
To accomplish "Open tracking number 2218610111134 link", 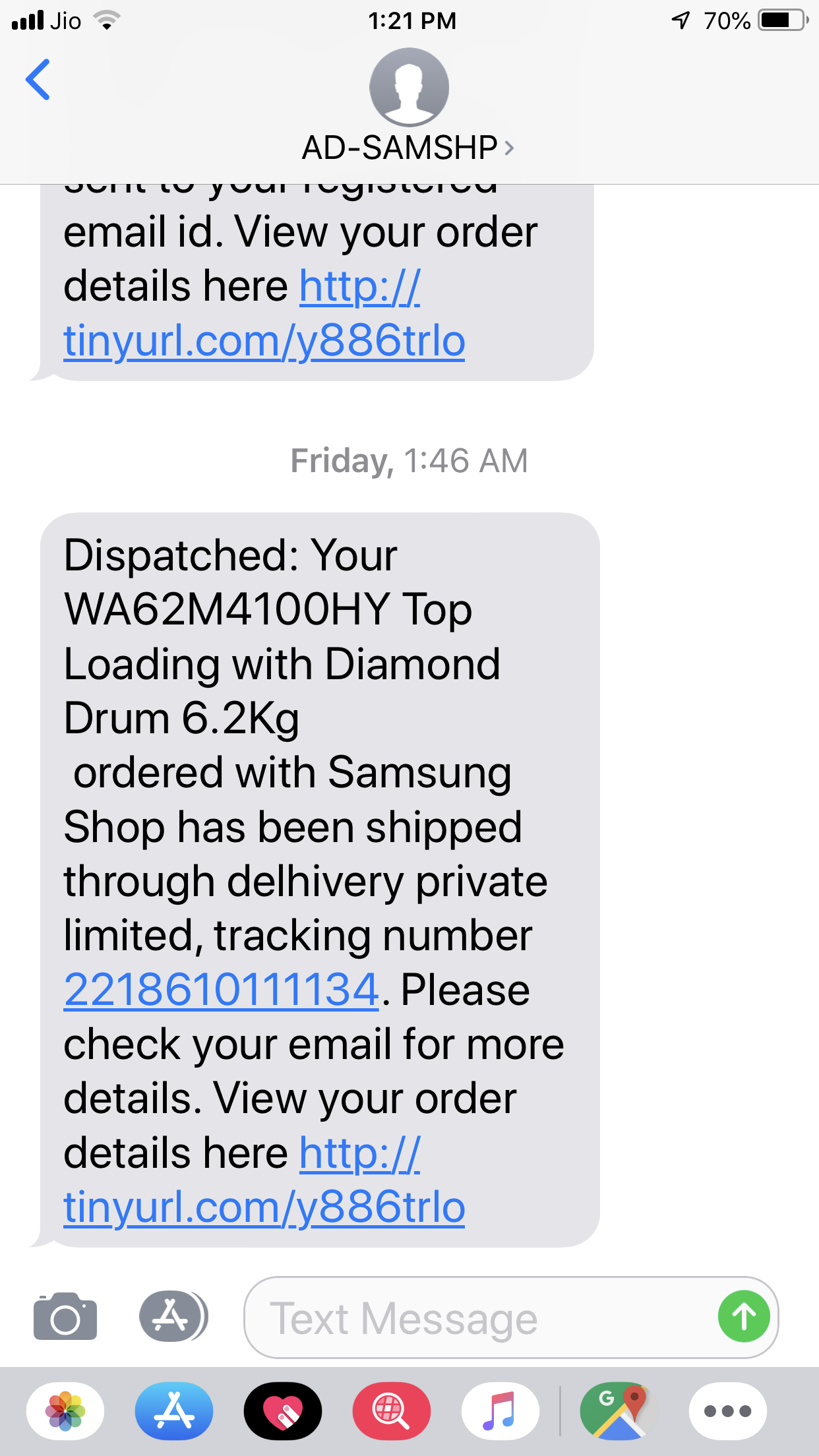I will coord(220,988).
